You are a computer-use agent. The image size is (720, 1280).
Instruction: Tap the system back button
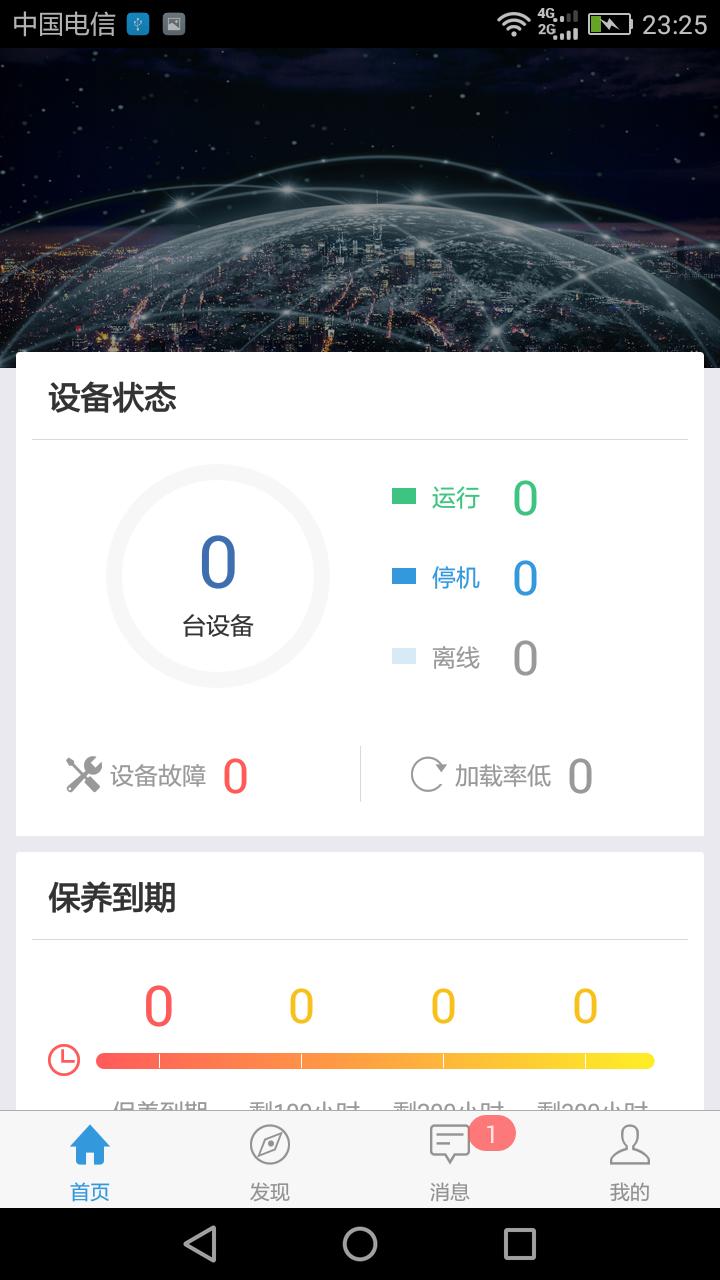(200, 1244)
